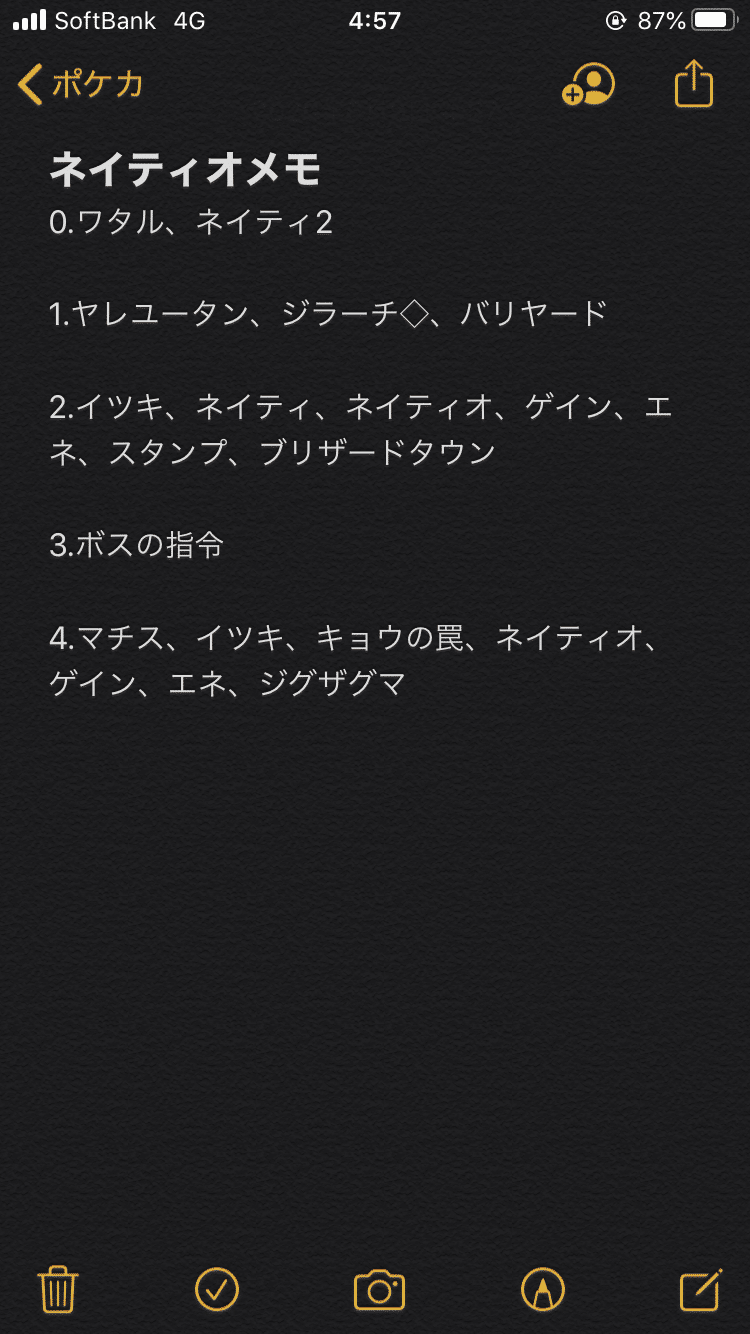Compose a new note
750x1334 pixels.
700,1289
